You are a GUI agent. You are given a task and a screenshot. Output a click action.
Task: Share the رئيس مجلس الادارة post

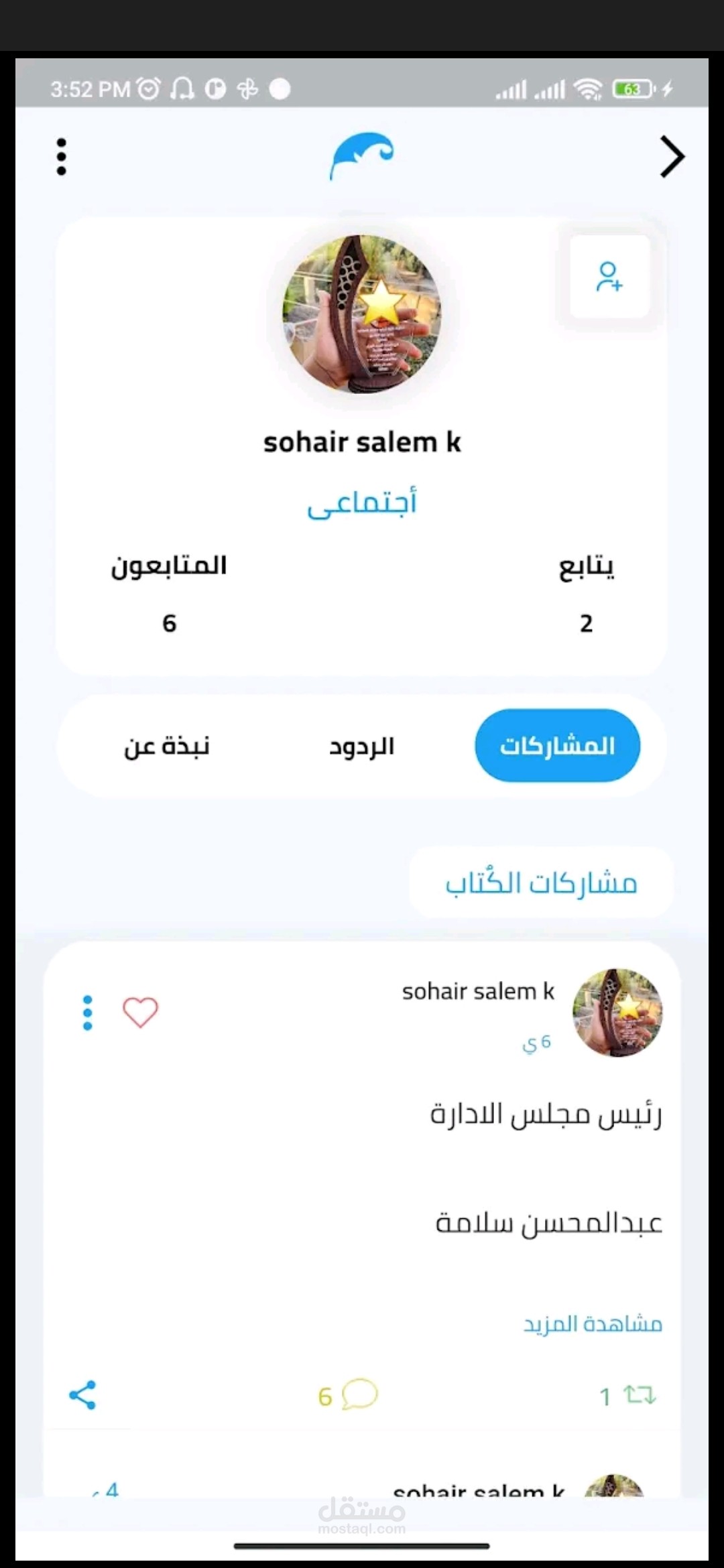click(x=82, y=1395)
